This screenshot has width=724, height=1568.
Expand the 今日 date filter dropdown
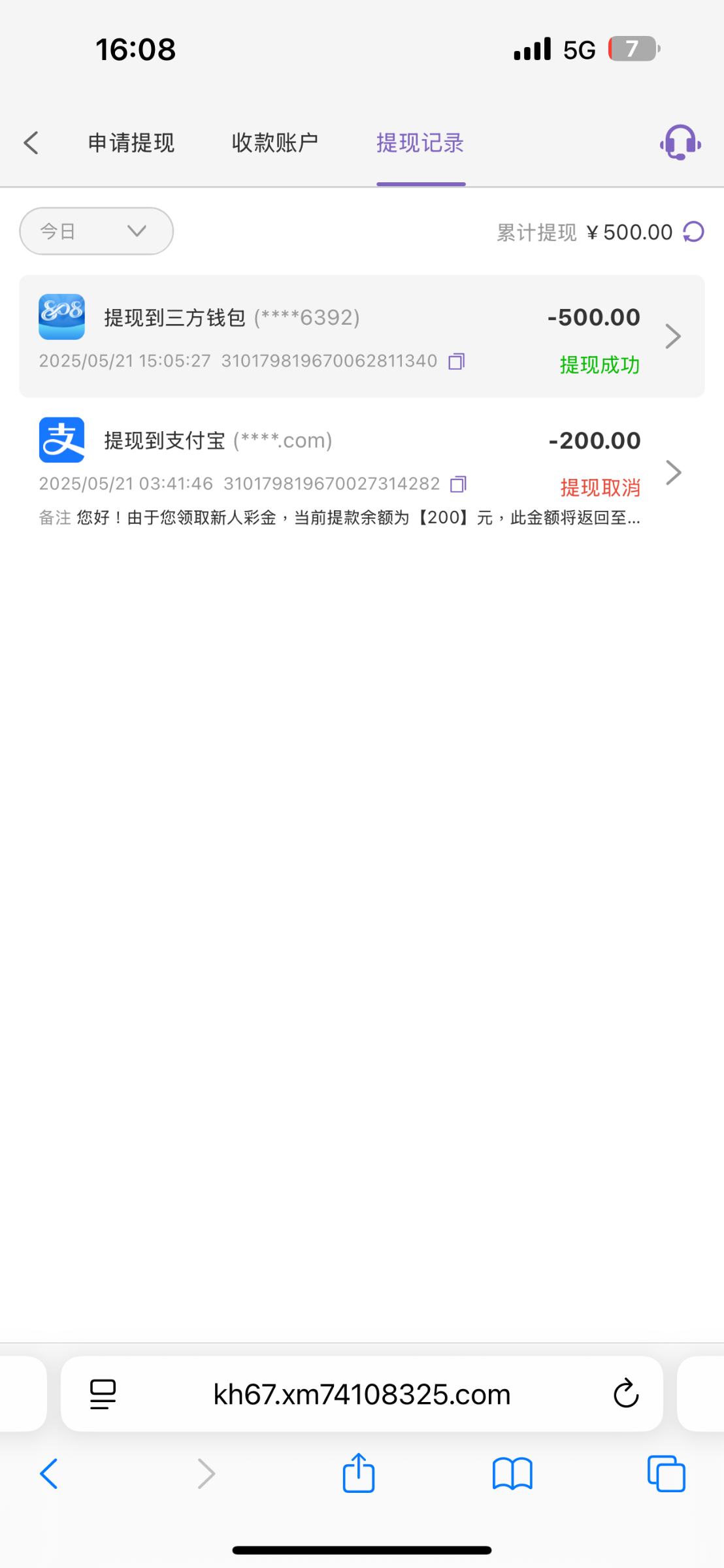[x=96, y=231]
